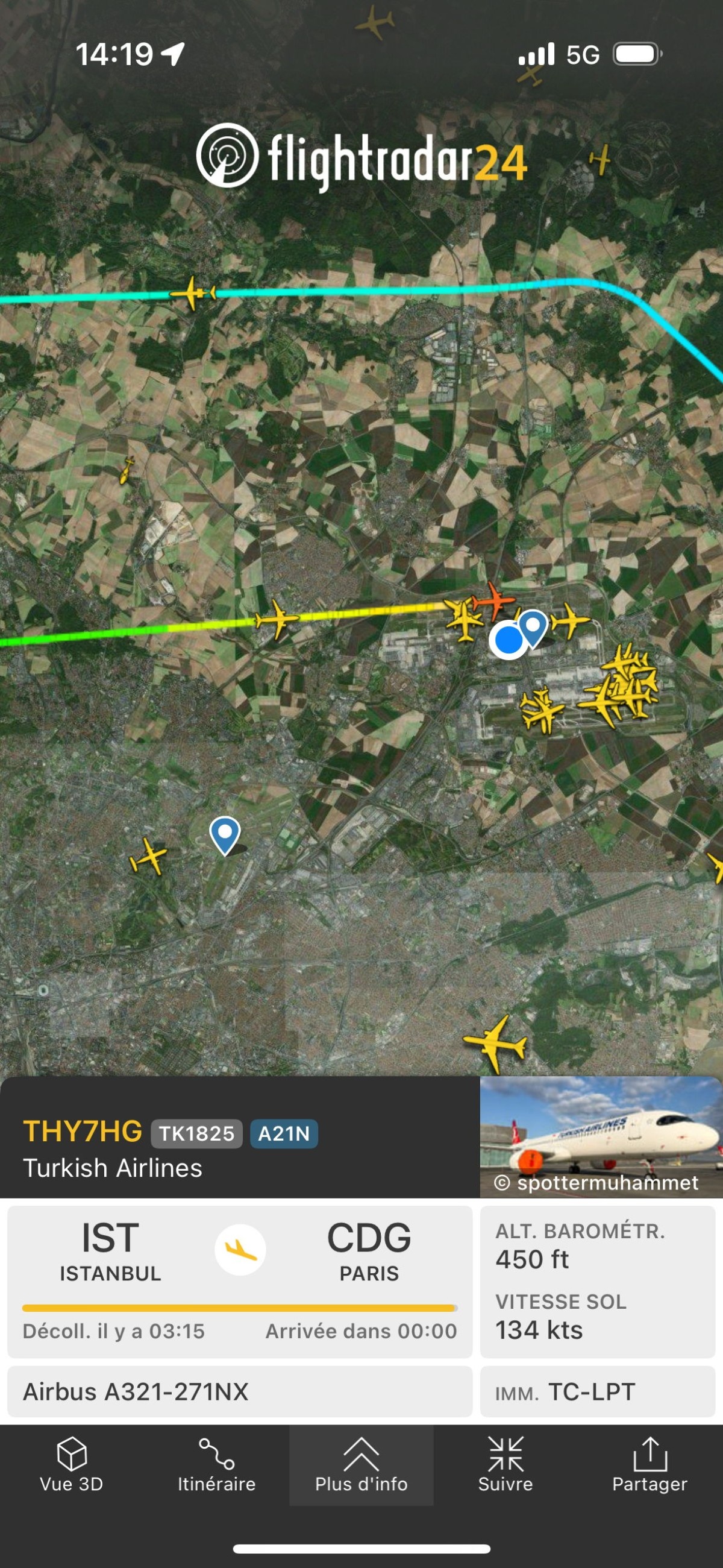Tap Suivre to follow the flight
This screenshot has width=723, height=1568.
(x=505, y=1465)
